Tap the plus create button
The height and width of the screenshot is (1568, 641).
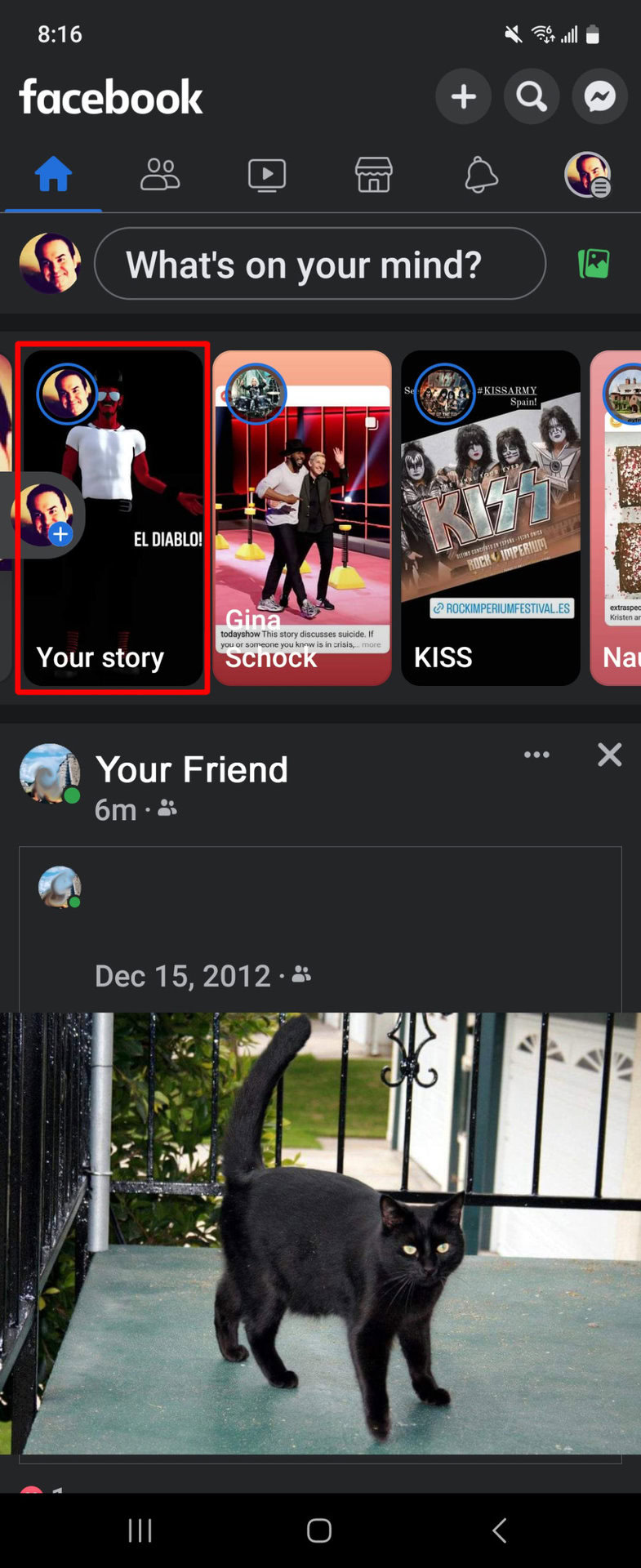click(463, 97)
